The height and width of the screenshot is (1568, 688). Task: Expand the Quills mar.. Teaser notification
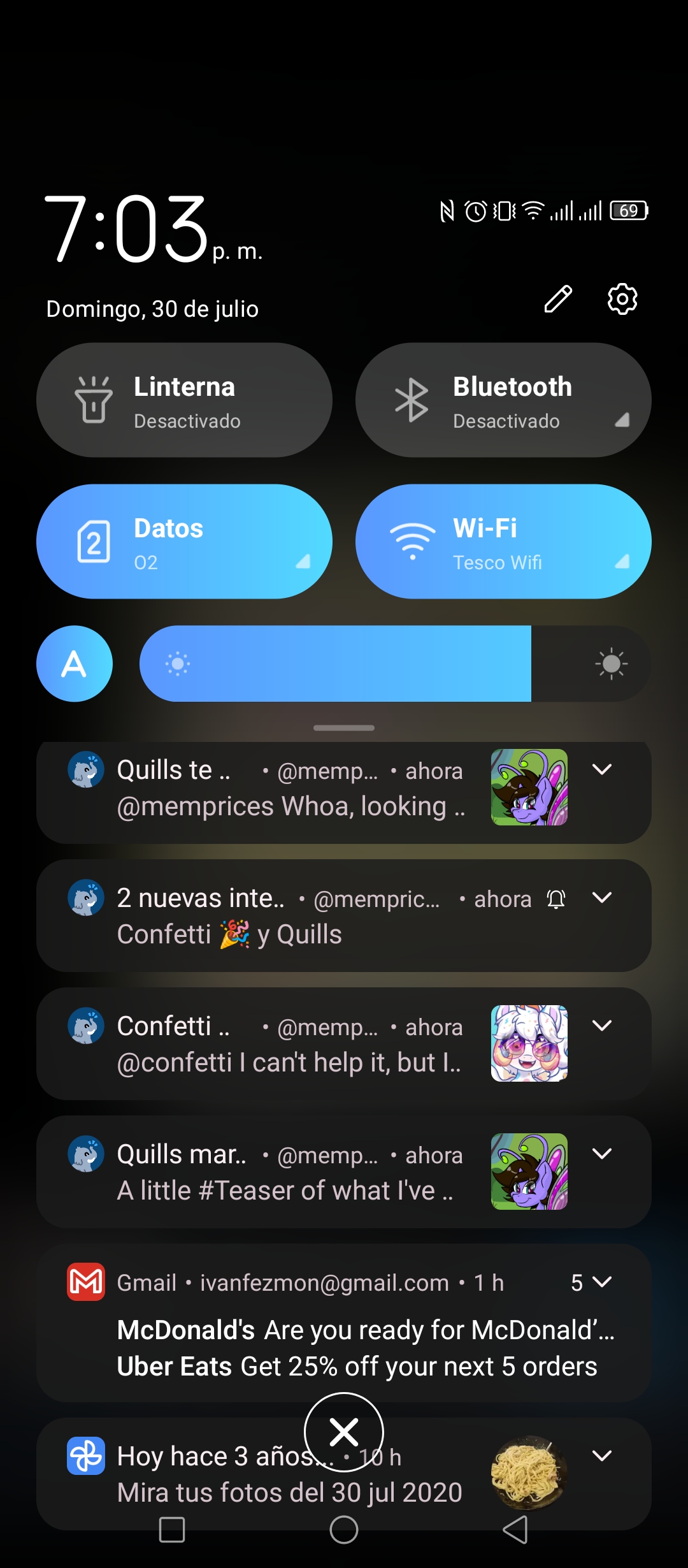(x=602, y=1154)
